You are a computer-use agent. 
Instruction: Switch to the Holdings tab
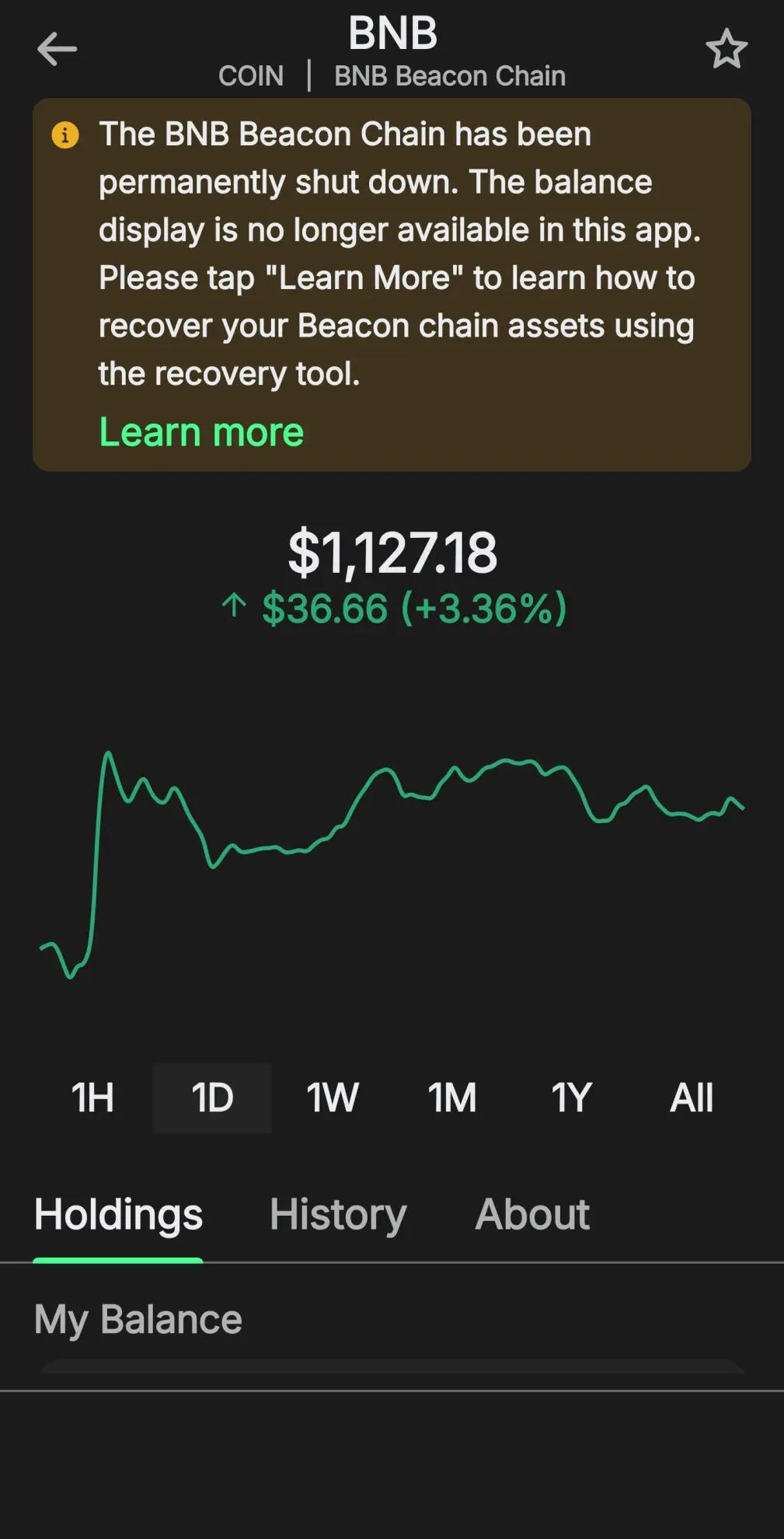pos(118,1214)
